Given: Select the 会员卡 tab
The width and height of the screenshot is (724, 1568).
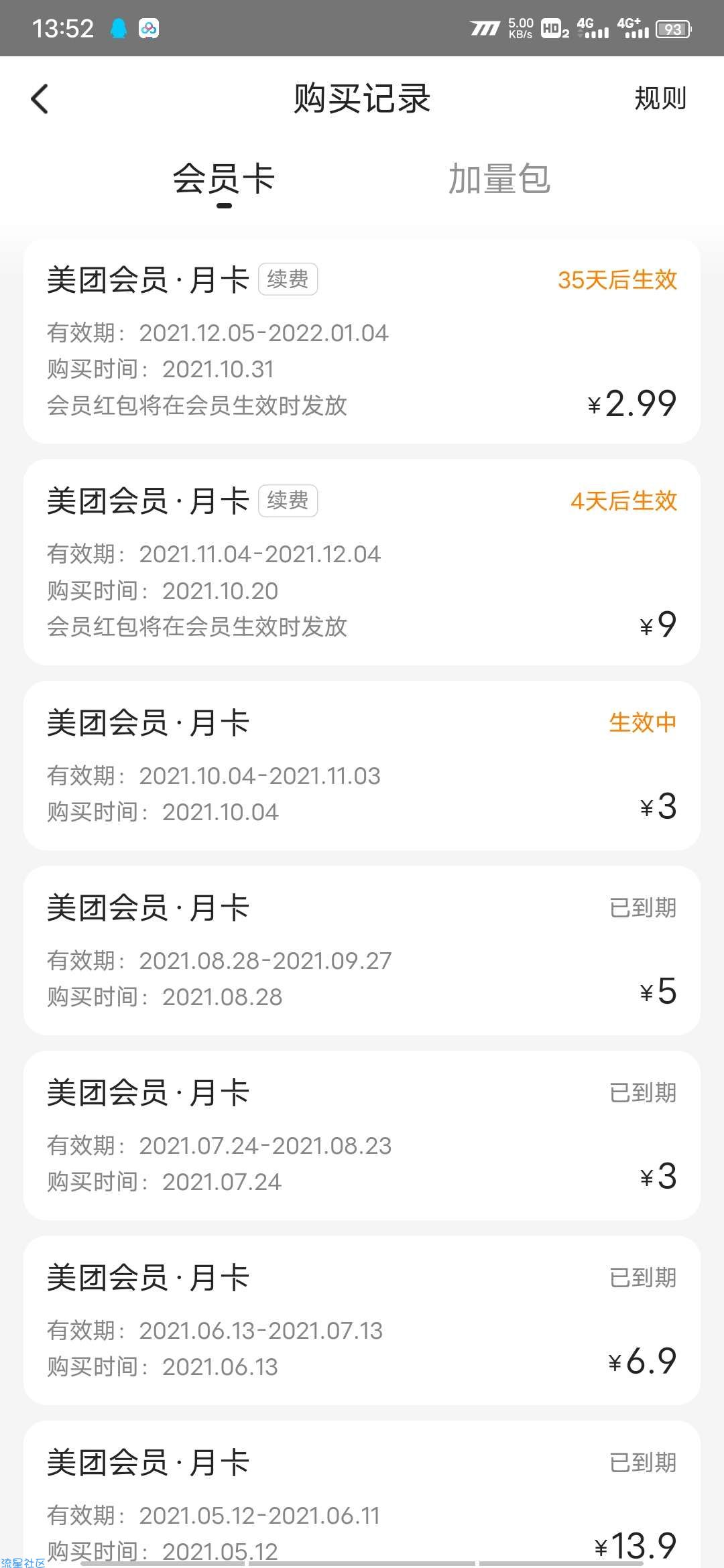Looking at the screenshot, I should click(224, 180).
